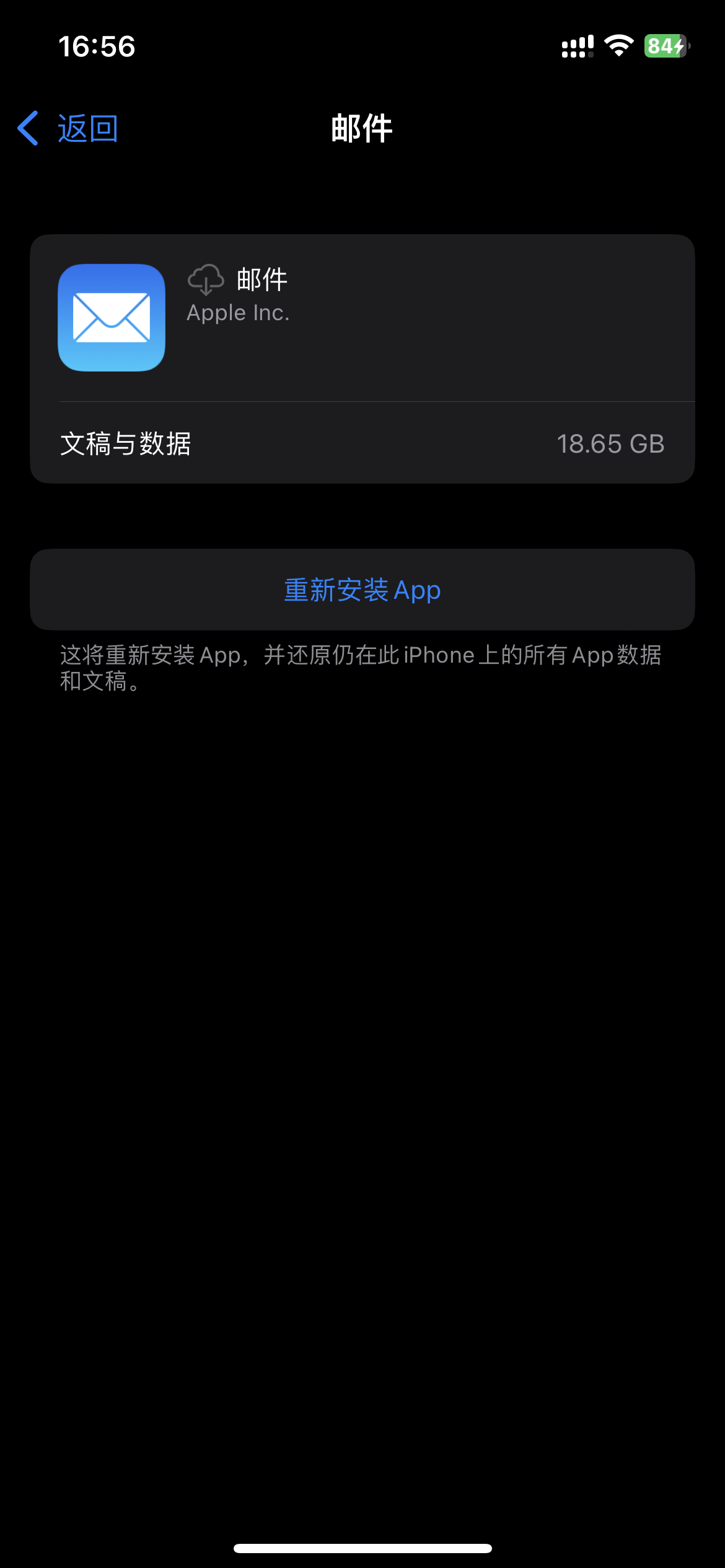This screenshot has height=1568, width=725.
Task: Tap the reinstall explanation text below the button
Action: point(362,668)
